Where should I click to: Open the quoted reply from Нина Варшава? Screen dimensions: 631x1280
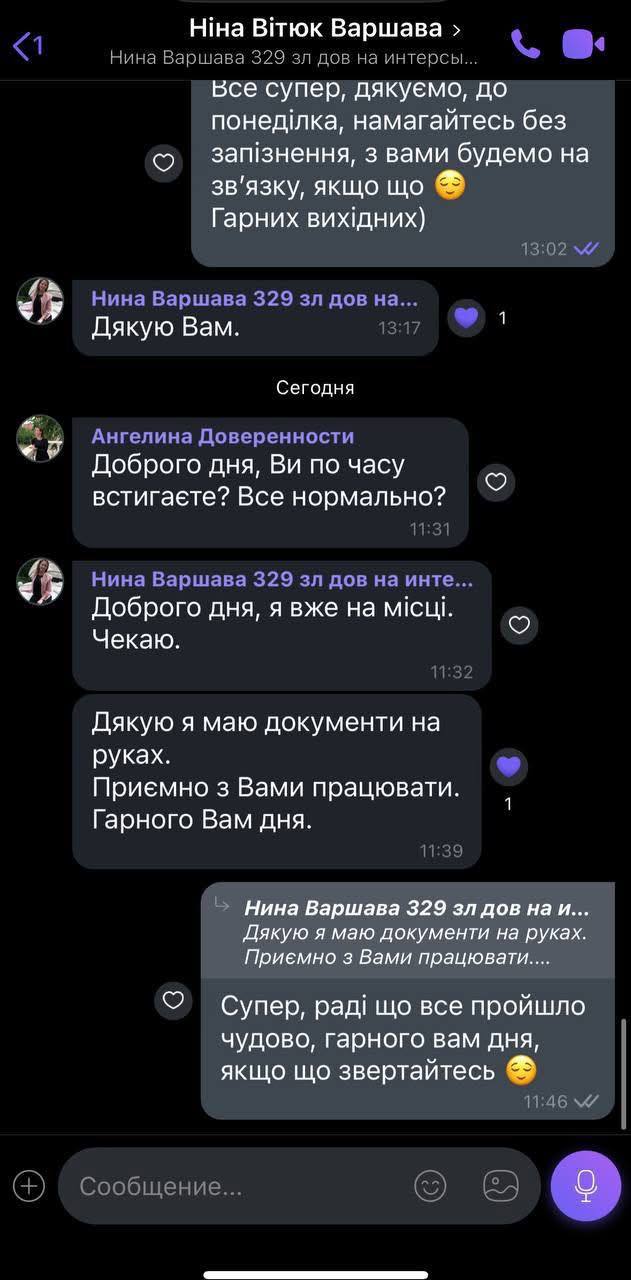pos(408,931)
